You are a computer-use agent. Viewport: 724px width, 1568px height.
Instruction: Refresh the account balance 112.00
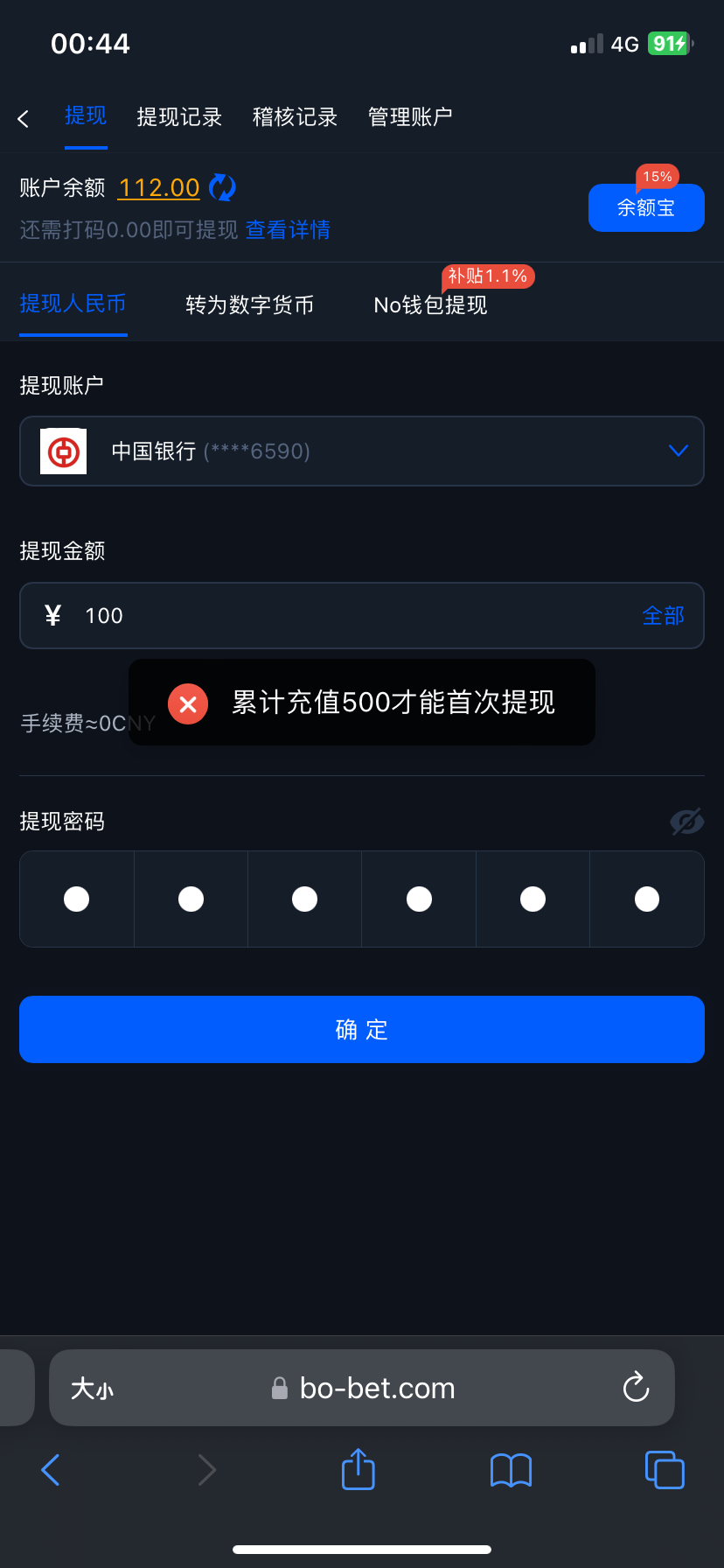click(222, 187)
